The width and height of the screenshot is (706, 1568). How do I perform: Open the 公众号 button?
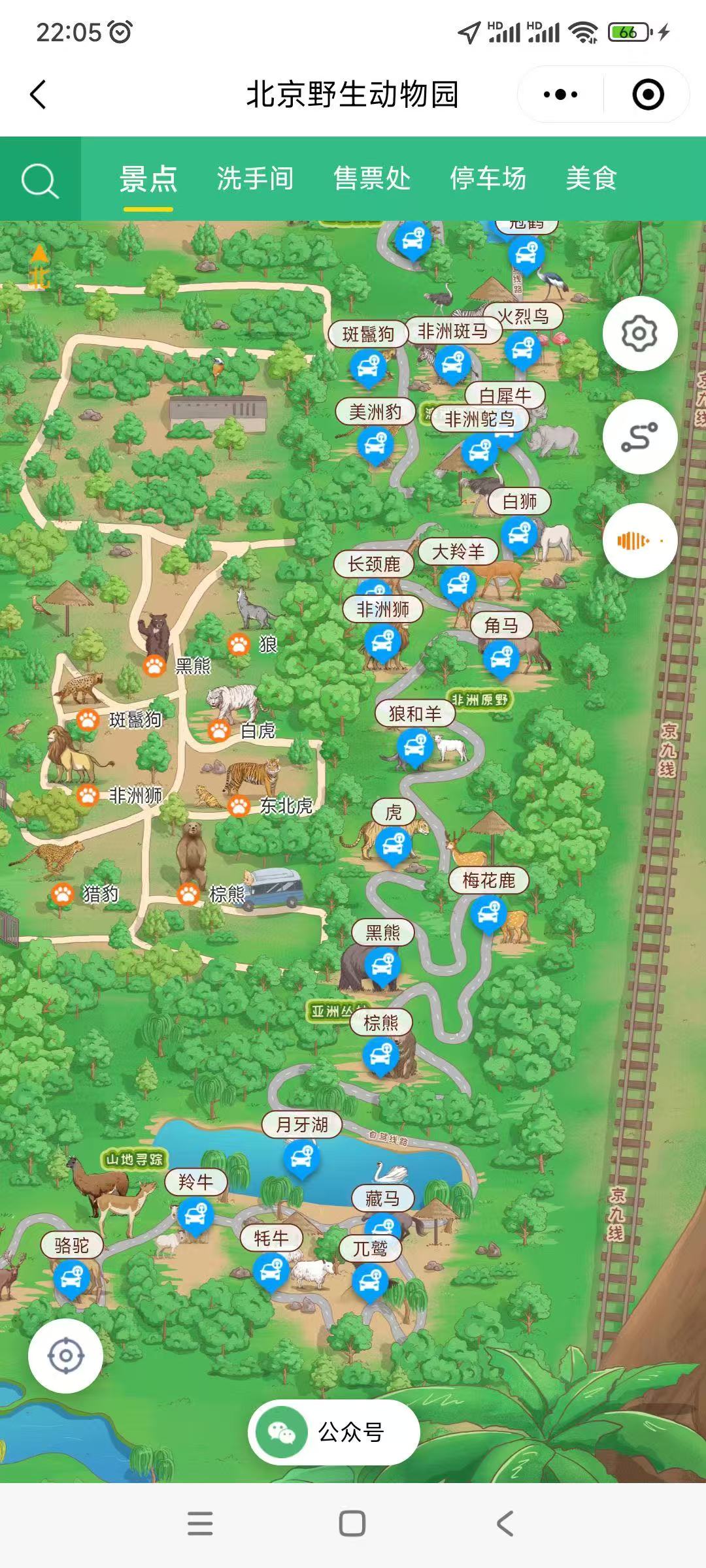click(x=333, y=1433)
